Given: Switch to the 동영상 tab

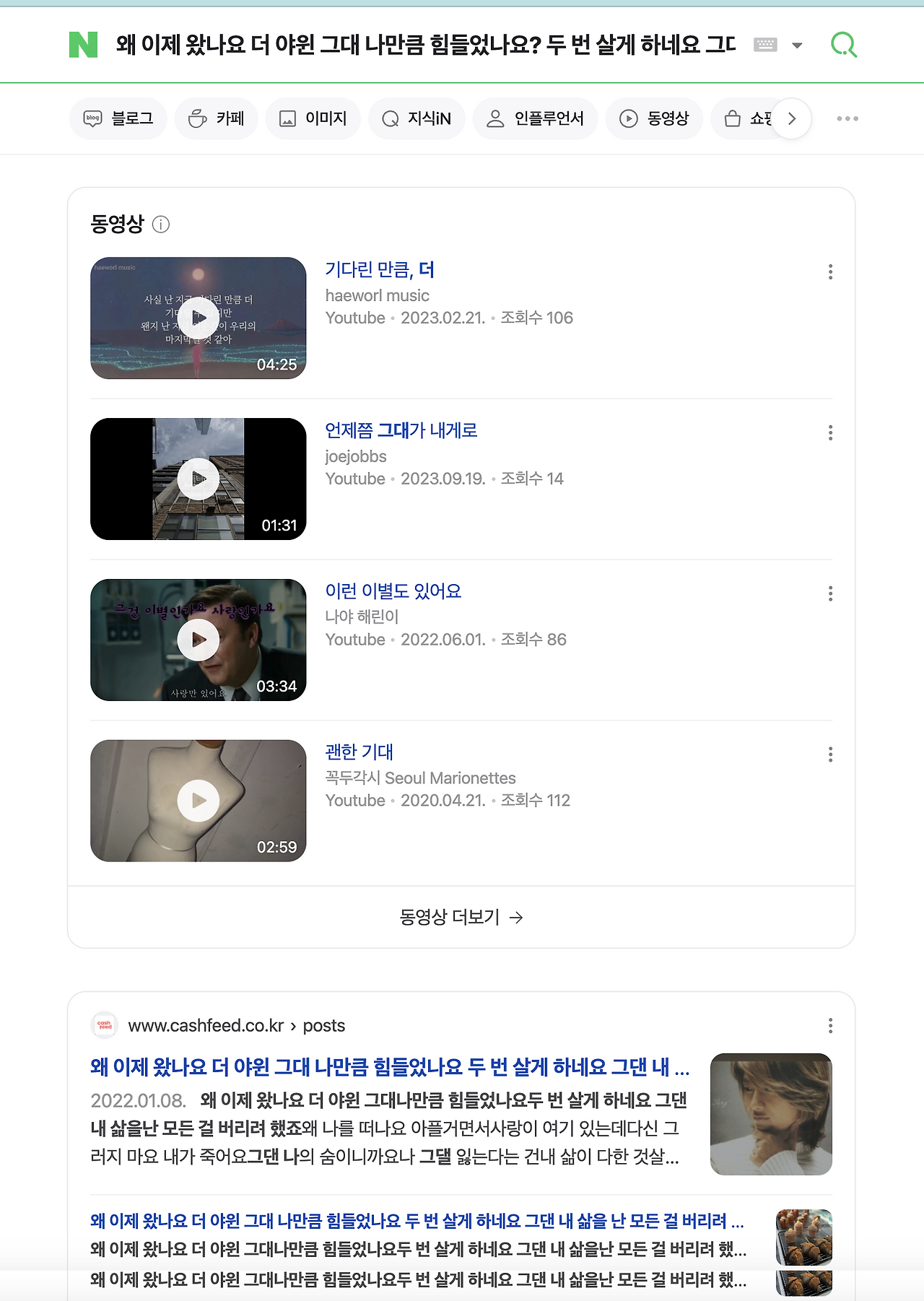Looking at the screenshot, I should pyautogui.click(x=654, y=118).
